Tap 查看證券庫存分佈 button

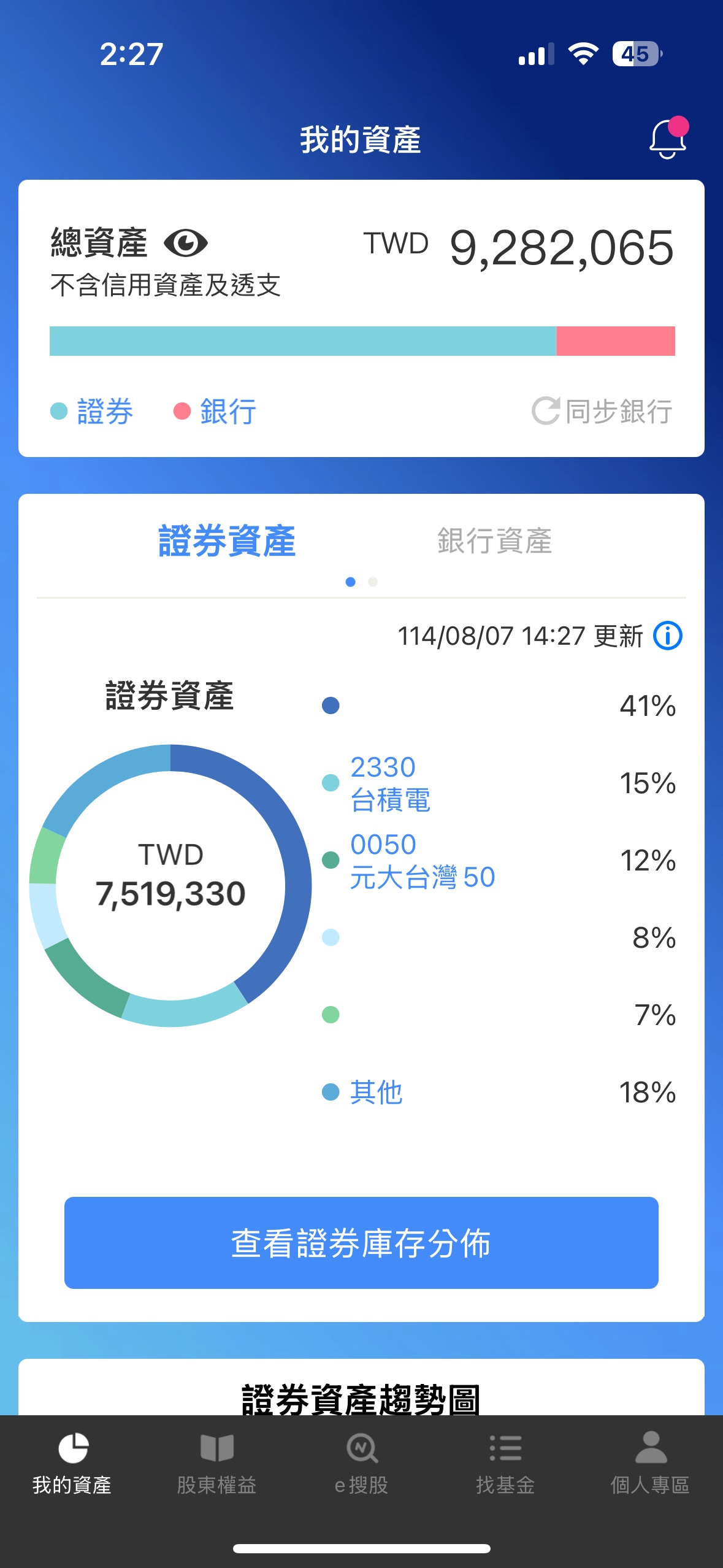click(x=361, y=1242)
